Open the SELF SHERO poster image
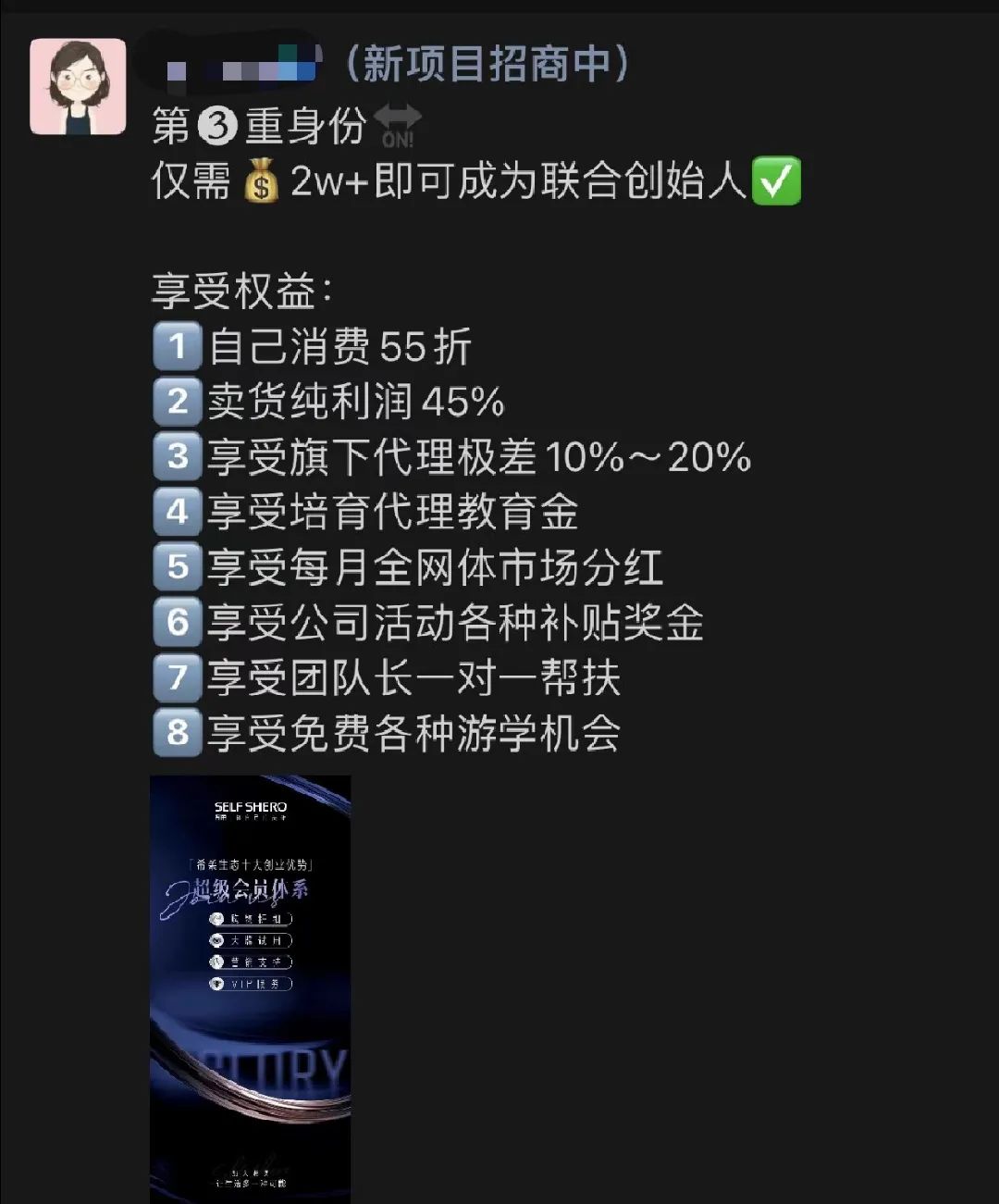Image resolution: width=999 pixels, height=1204 pixels. (x=250, y=988)
